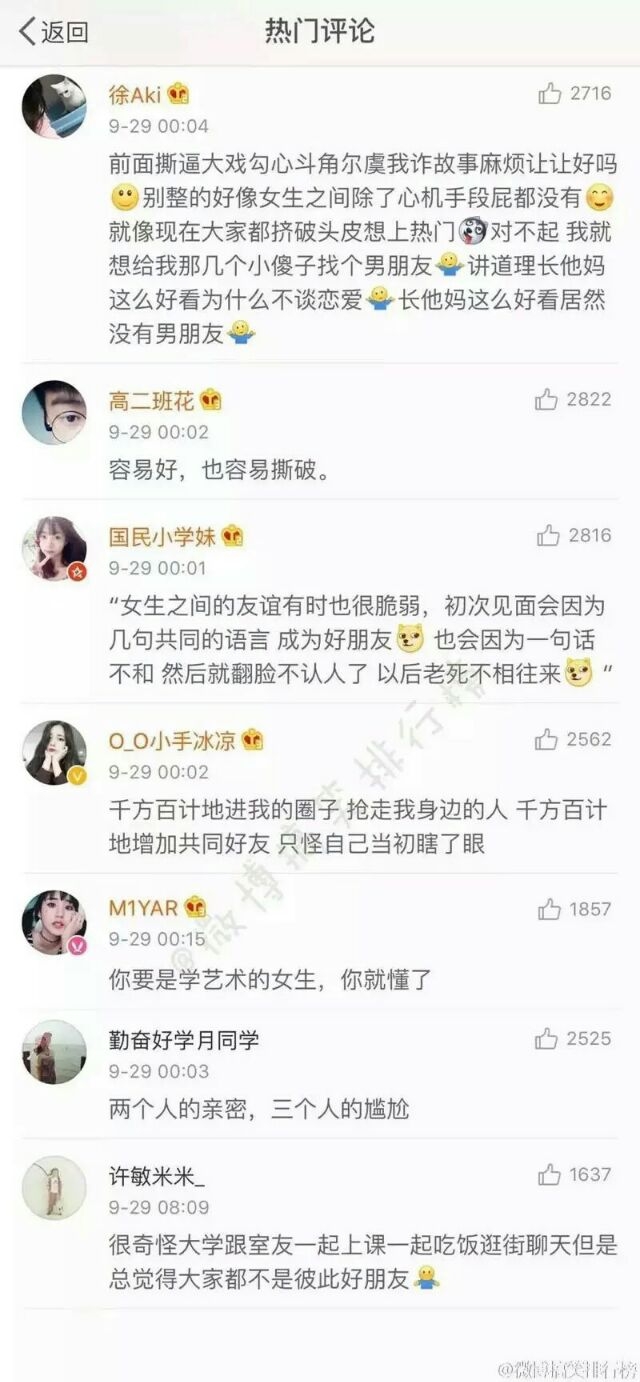This screenshot has width=640, height=1382.
Task: View 国民小学妹's profile picture
Action: click(54, 549)
